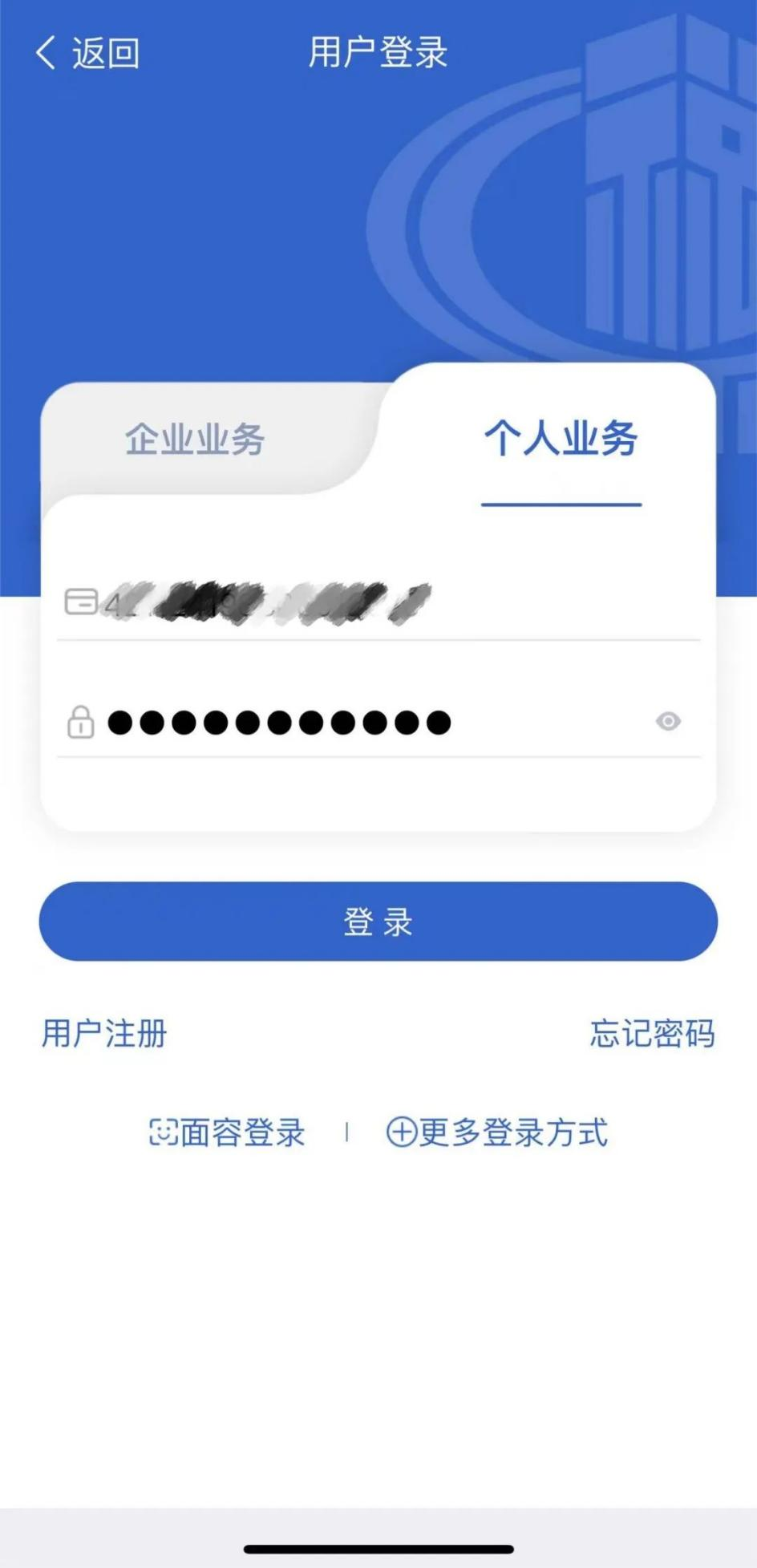Select the 个人业务 tab
The image size is (757, 1568).
pos(561,439)
